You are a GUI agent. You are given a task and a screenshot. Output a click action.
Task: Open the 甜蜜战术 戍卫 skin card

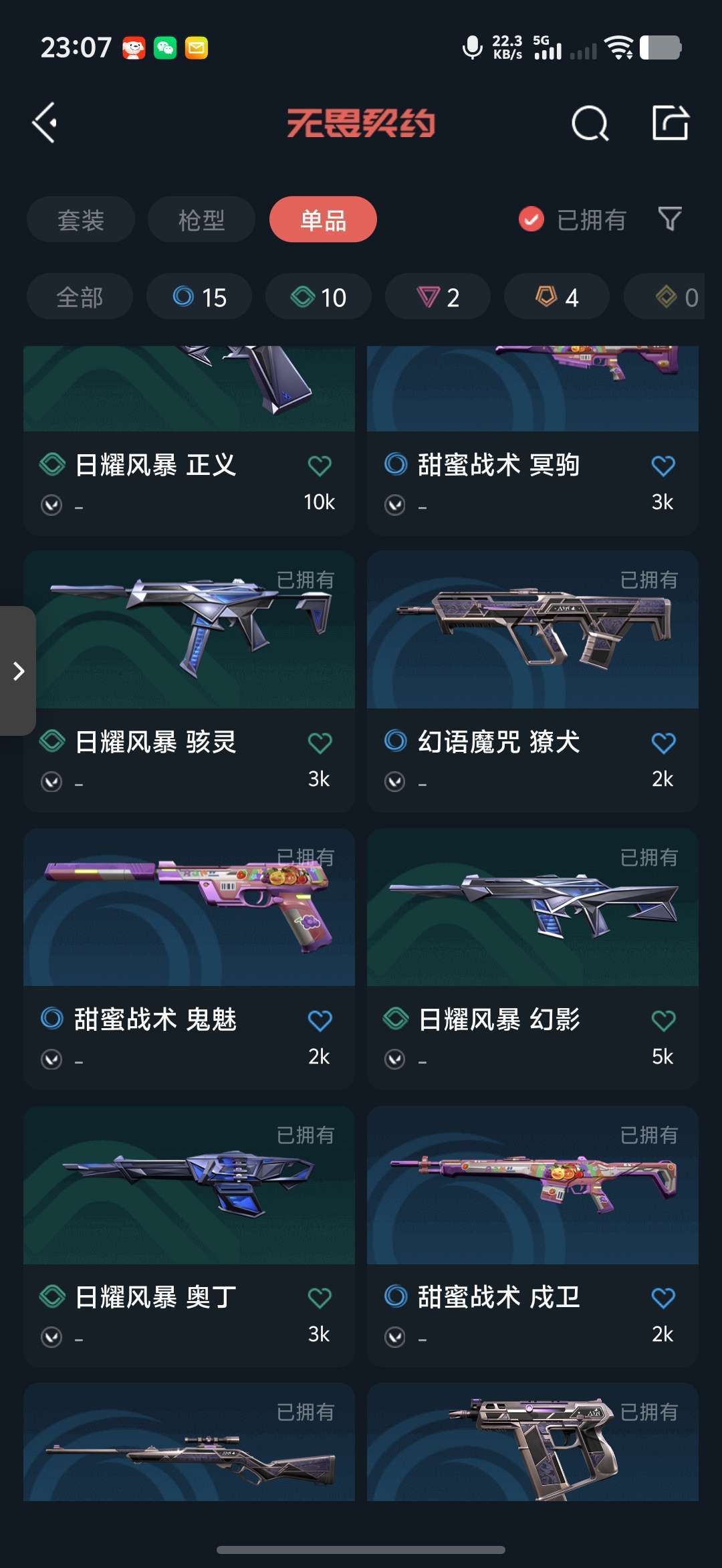click(x=533, y=1236)
